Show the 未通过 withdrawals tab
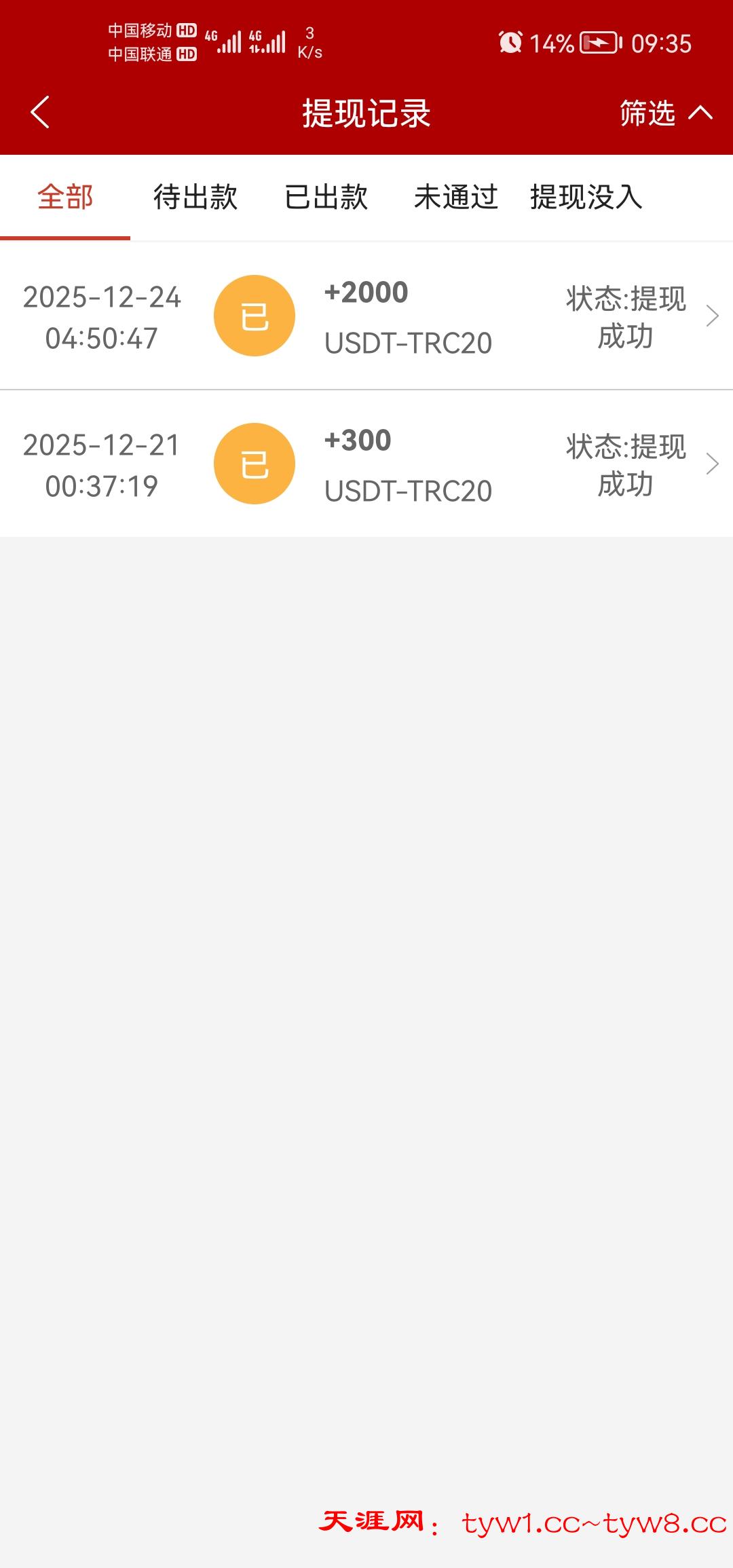The height and width of the screenshot is (1568, 733). pos(456,198)
